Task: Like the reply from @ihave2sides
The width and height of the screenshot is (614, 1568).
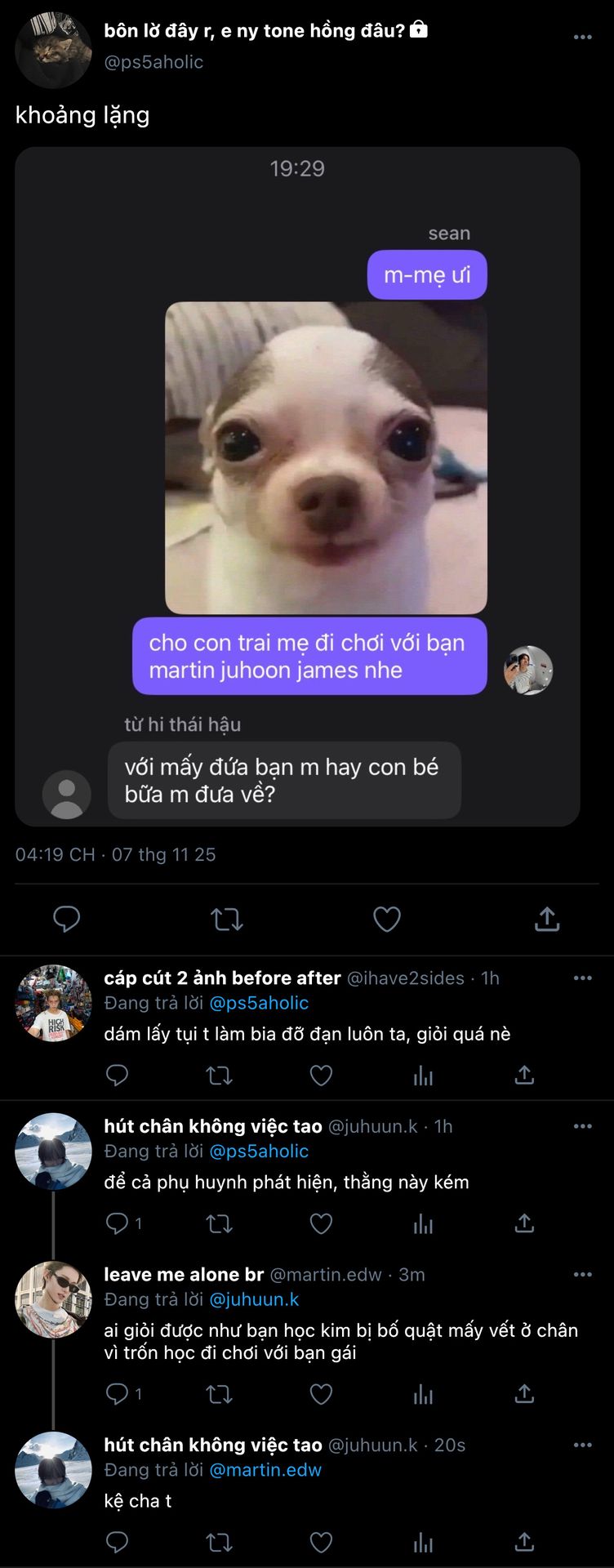Action: point(321,1076)
